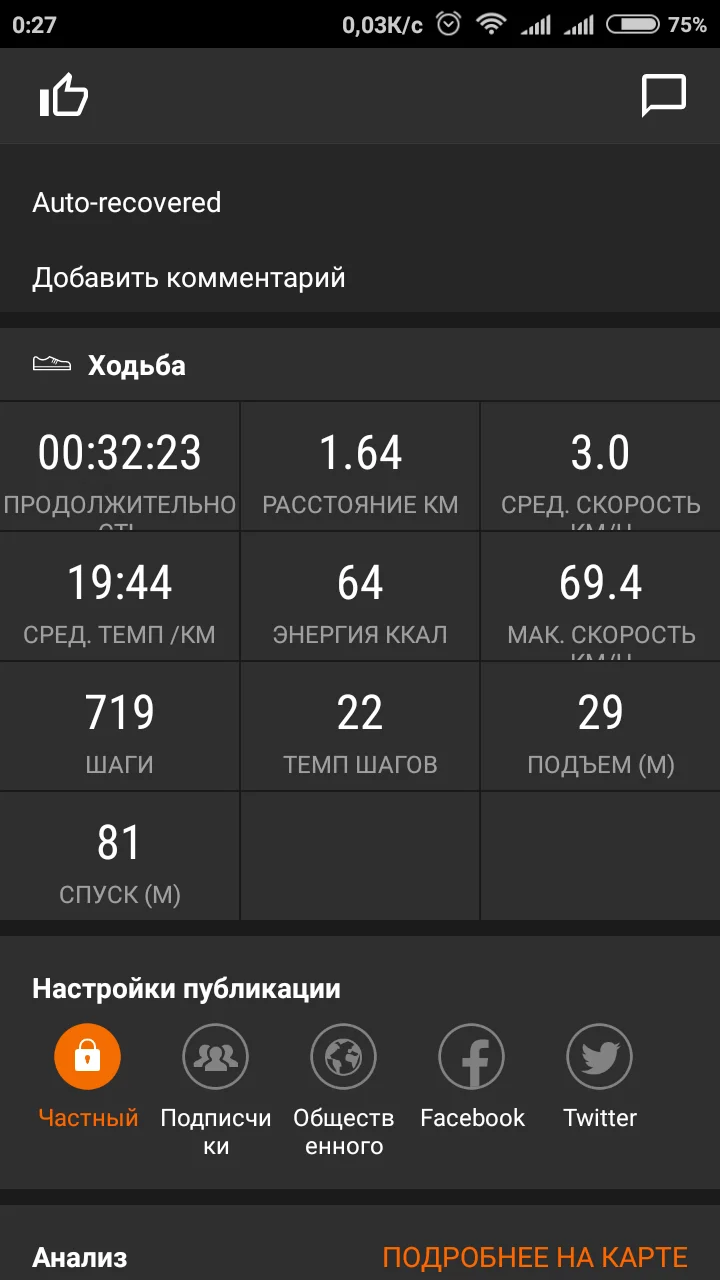Open the comments speech bubble icon
The height and width of the screenshot is (1280, 720).
click(x=663, y=96)
